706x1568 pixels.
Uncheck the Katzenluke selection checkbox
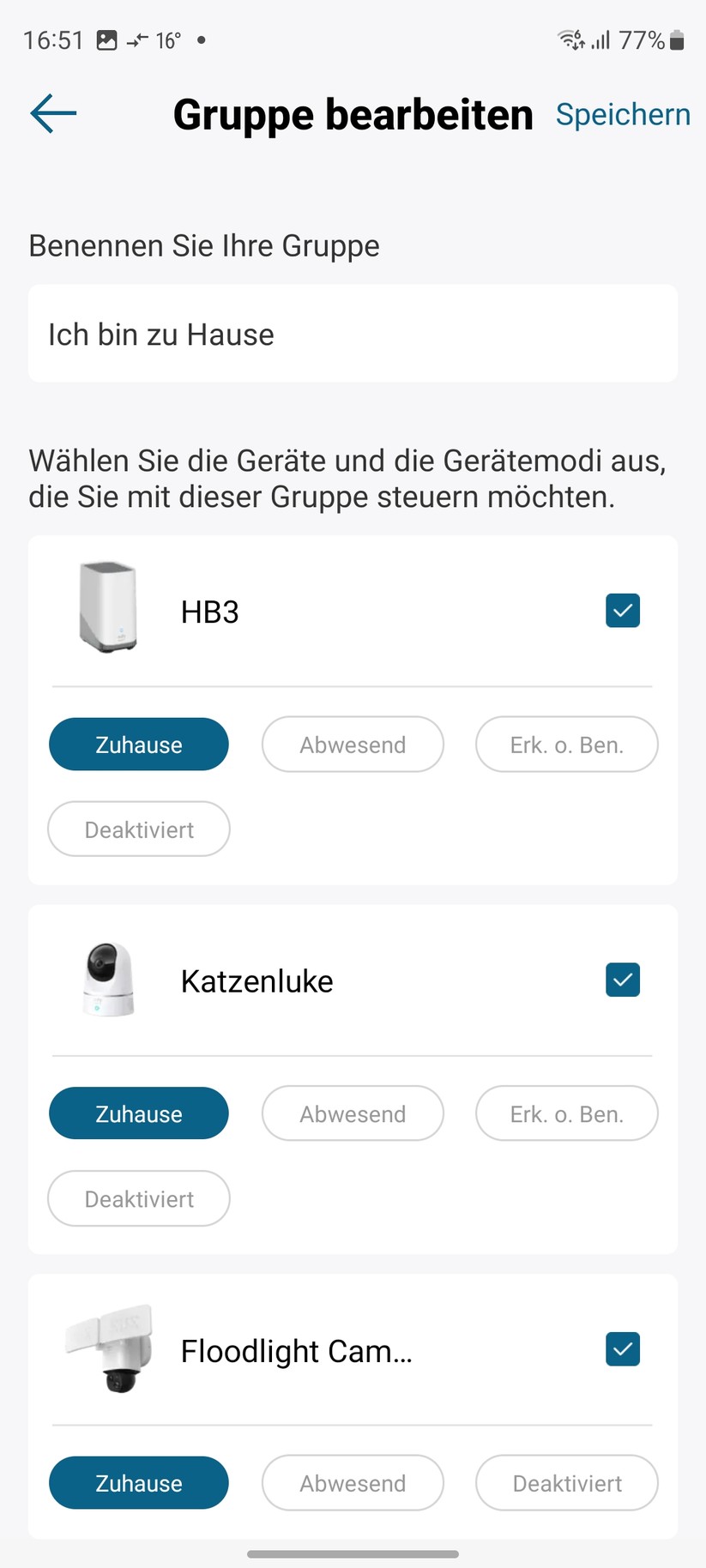623,980
